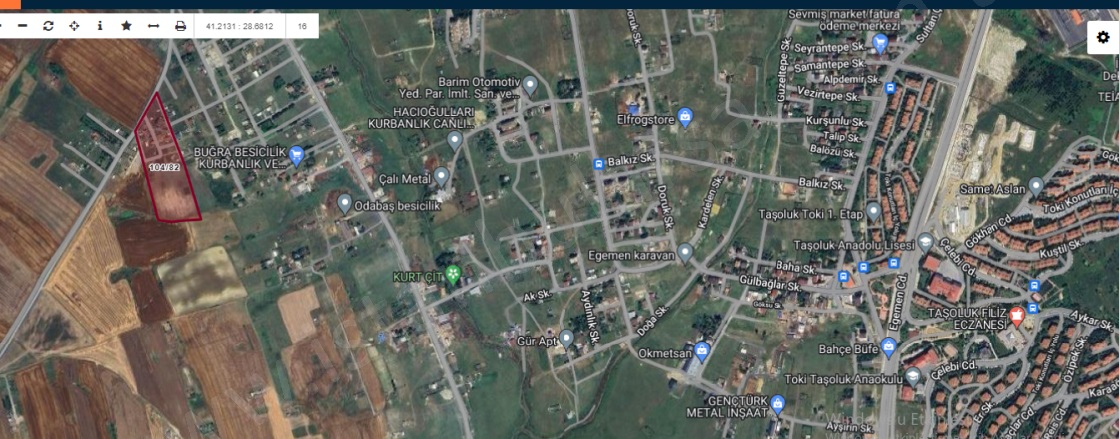Tap the Odabaş besicilik pin
Screen dimensions: 1119x439
[345, 204]
